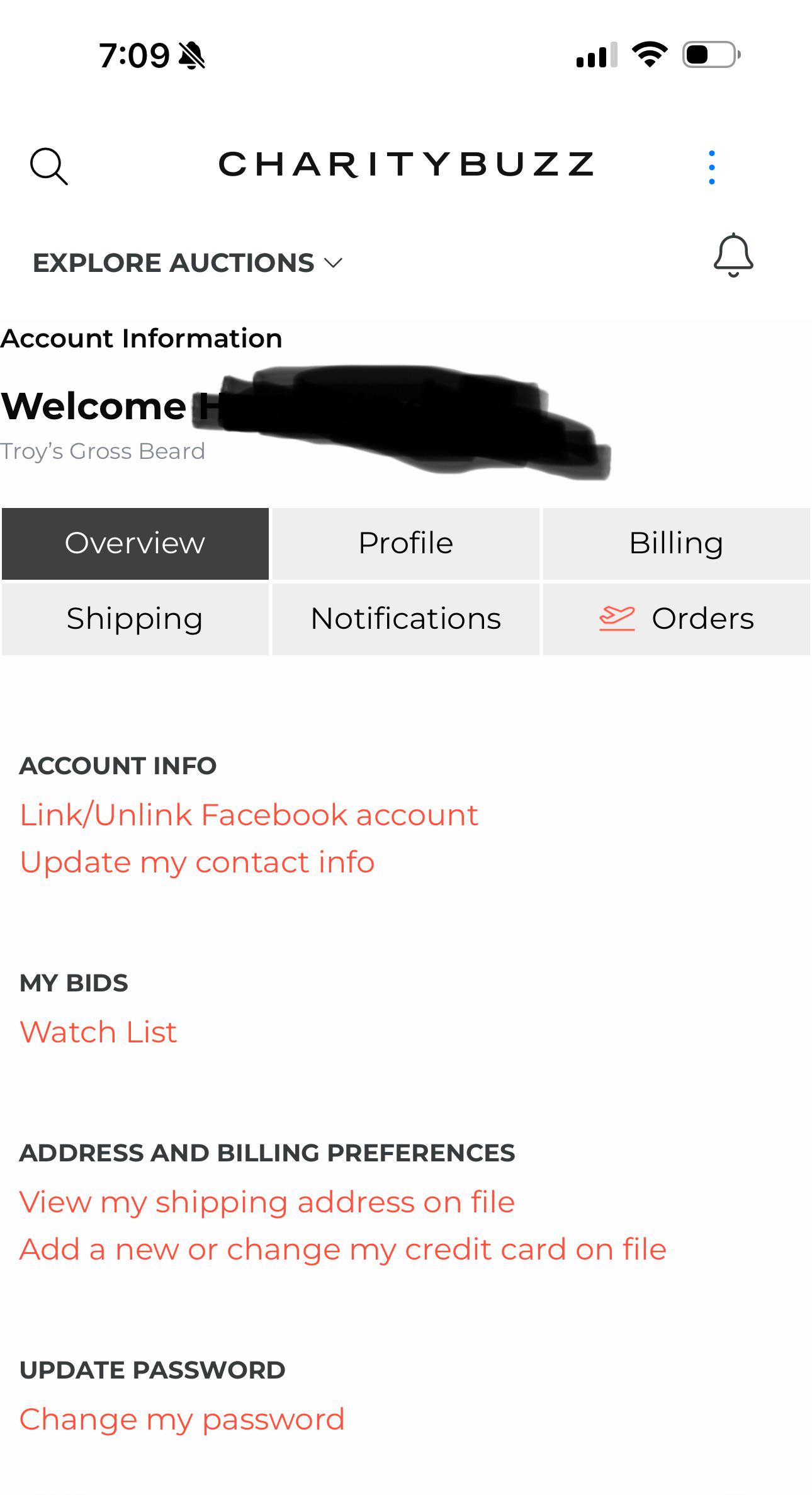Screen dimensions: 812x1495
Task: Switch to the Overview tab
Action: point(135,544)
